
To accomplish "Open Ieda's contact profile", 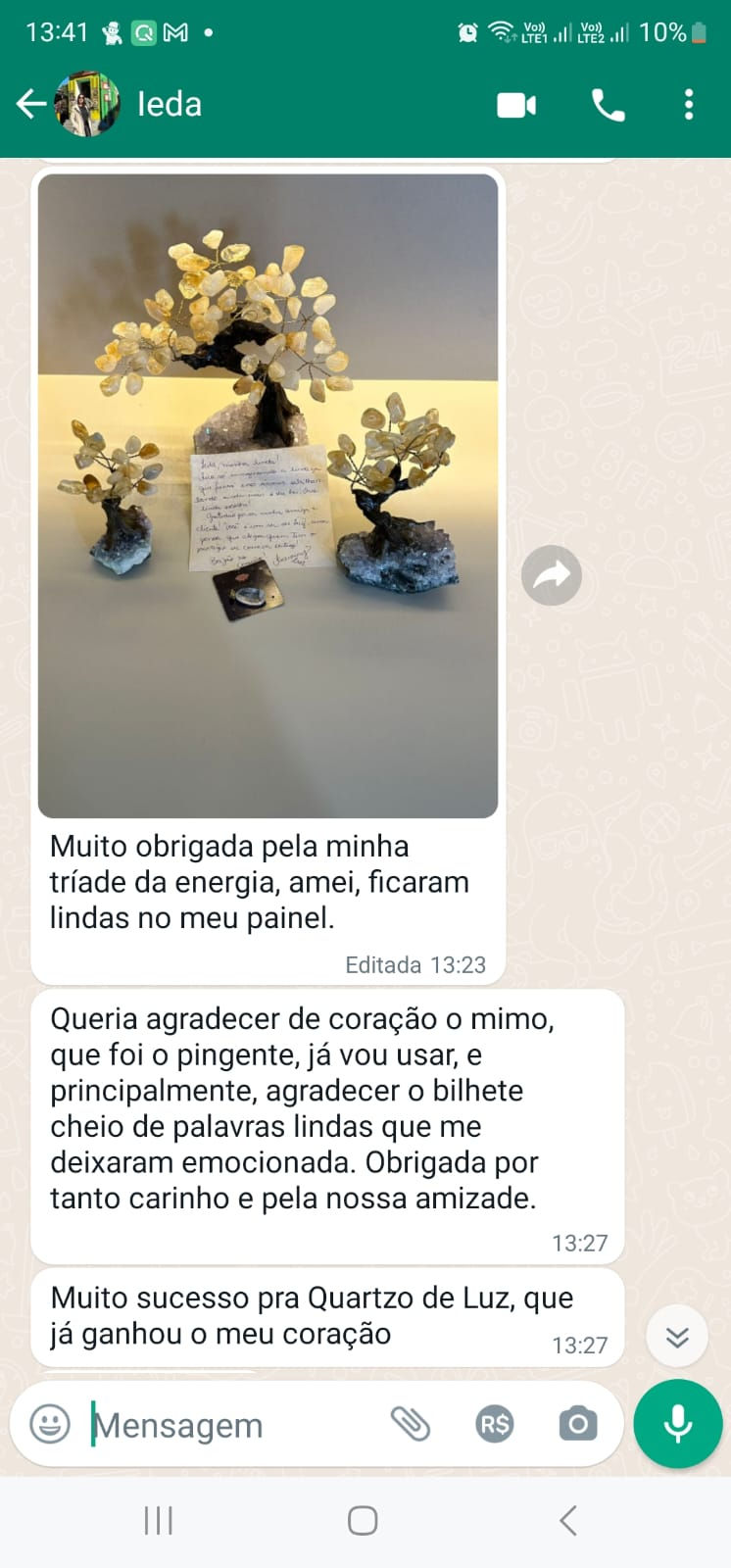I will click(x=169, y=104).
